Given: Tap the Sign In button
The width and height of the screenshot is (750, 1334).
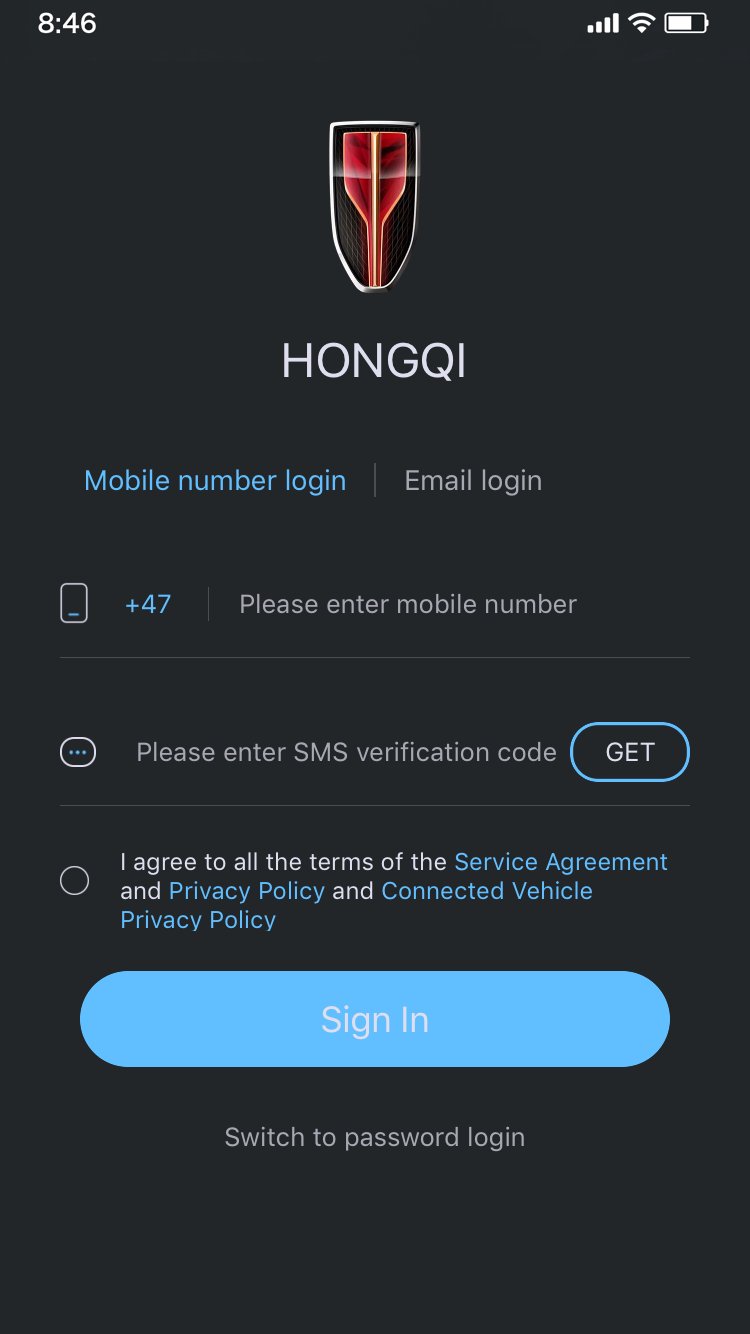Looking at the screenshot, I should [x=375, y=1019].
